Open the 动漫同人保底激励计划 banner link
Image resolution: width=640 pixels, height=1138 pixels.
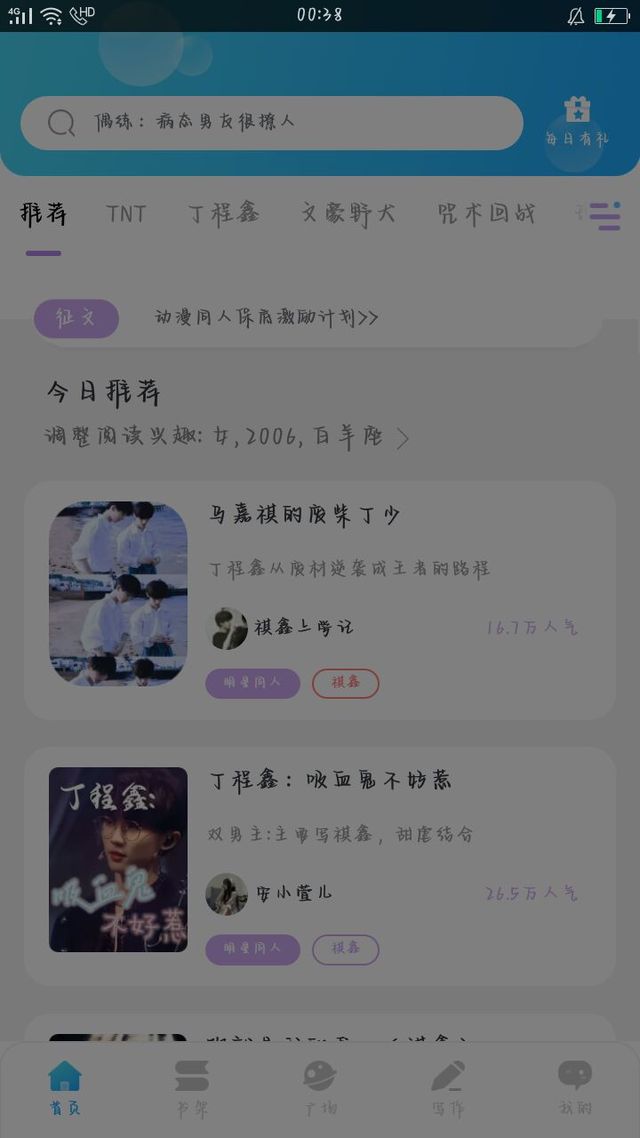point(267,318)
